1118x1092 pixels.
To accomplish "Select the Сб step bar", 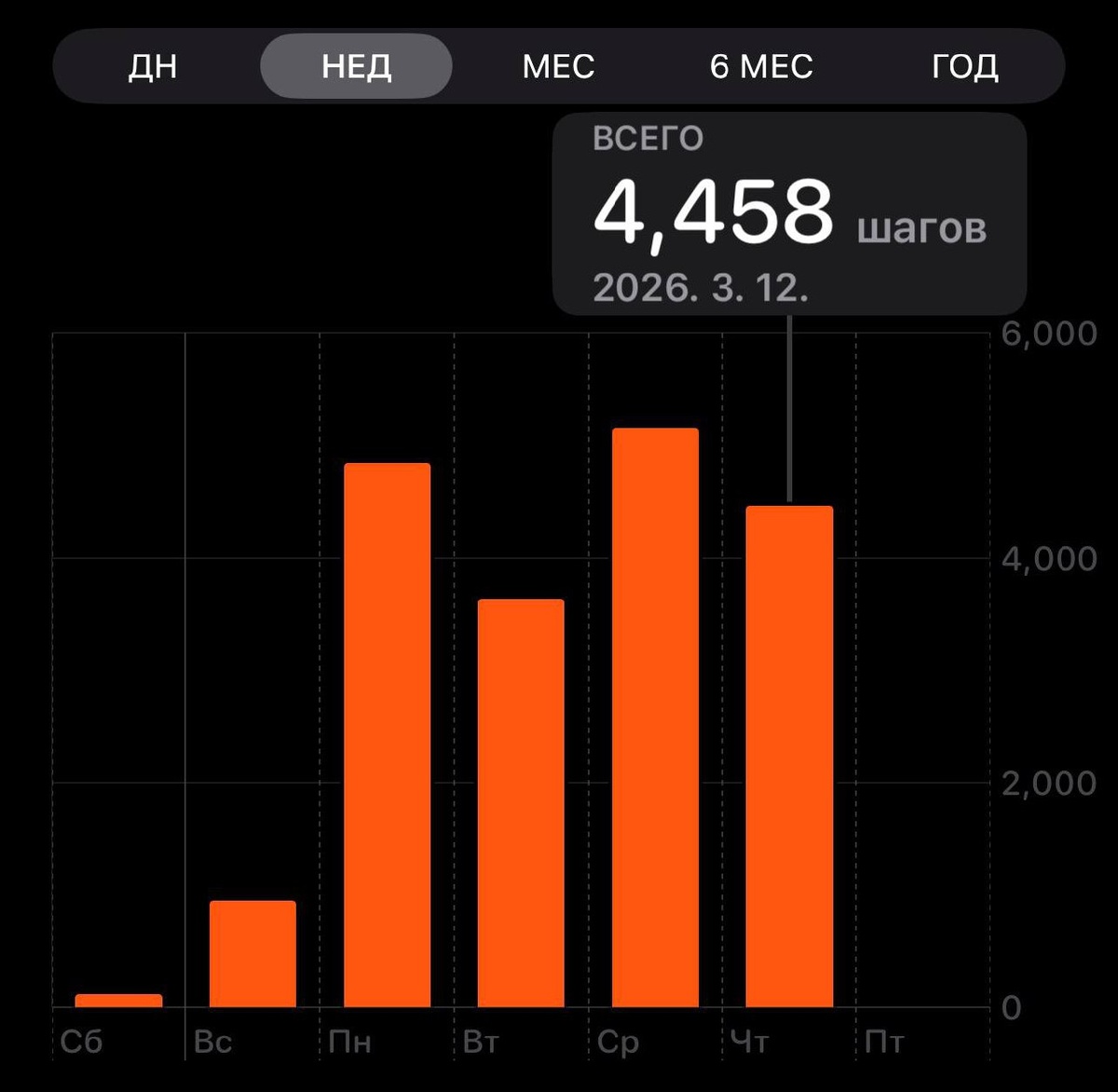I will pyautogui.click(x=118, y=1000).
